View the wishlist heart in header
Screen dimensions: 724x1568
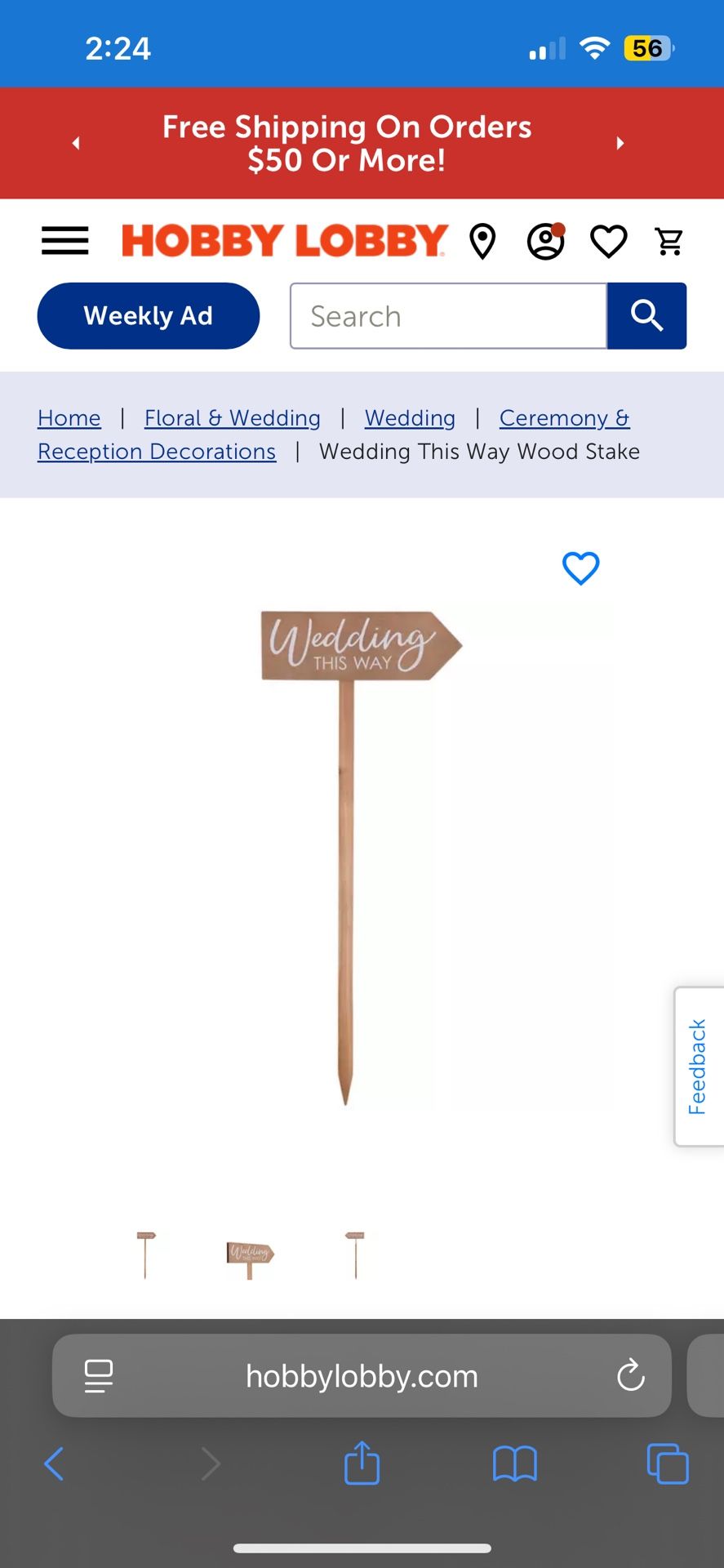point(608,242)
